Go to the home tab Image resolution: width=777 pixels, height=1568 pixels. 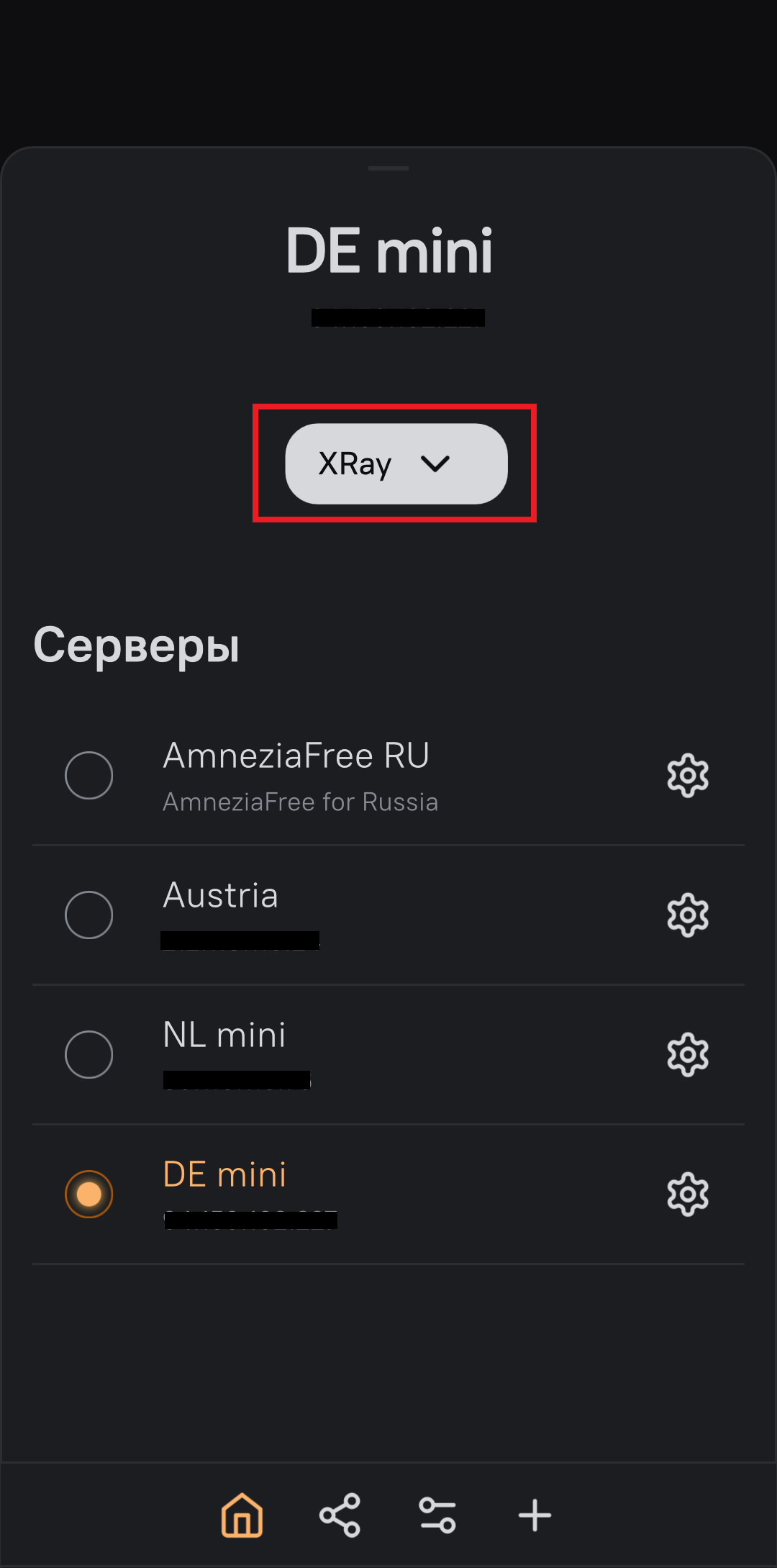(242, 1515)
